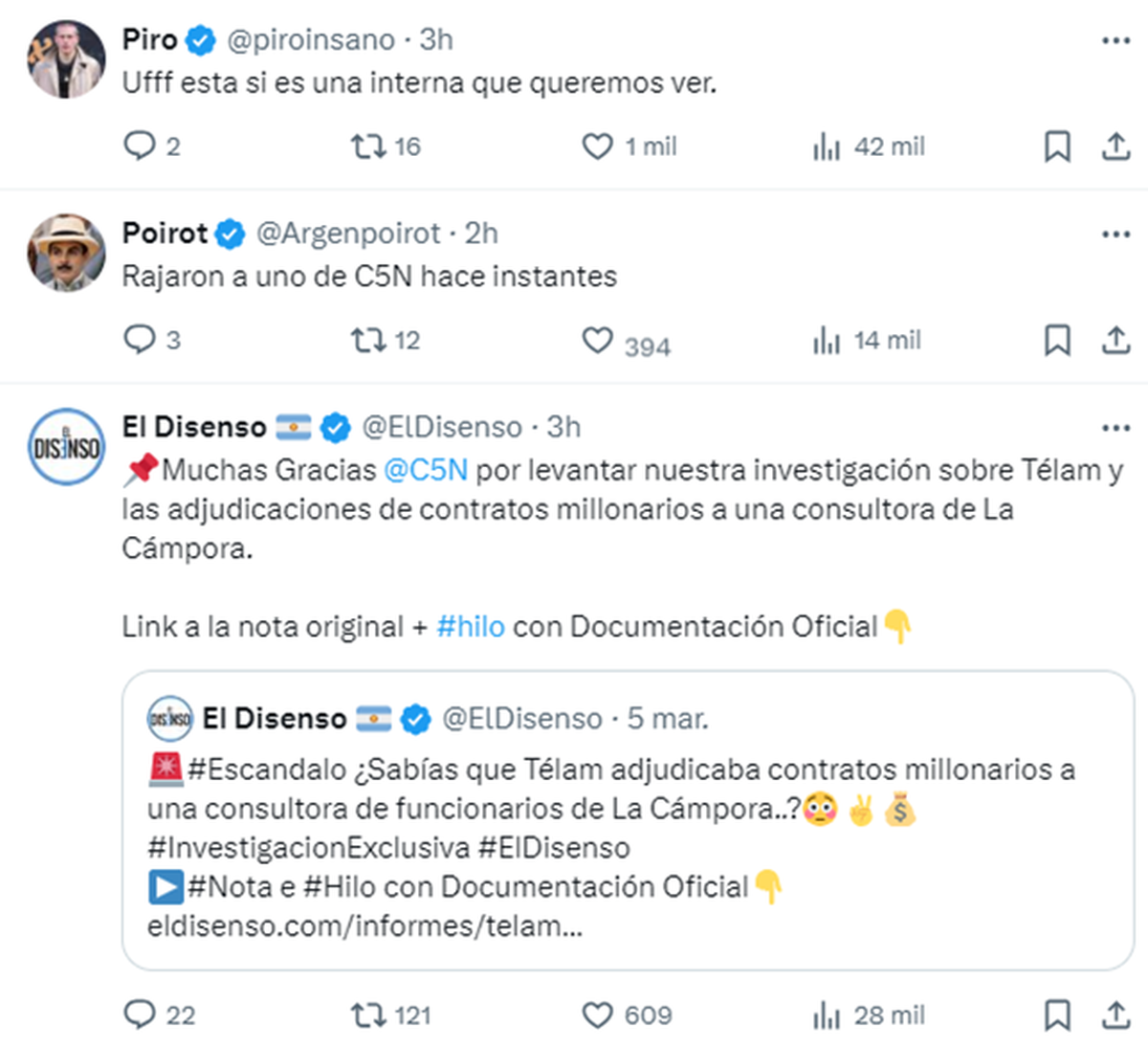Like Poirot's tweet about C5N
The width and height of the screenshot is (1148, 1048).
[598, 341]
